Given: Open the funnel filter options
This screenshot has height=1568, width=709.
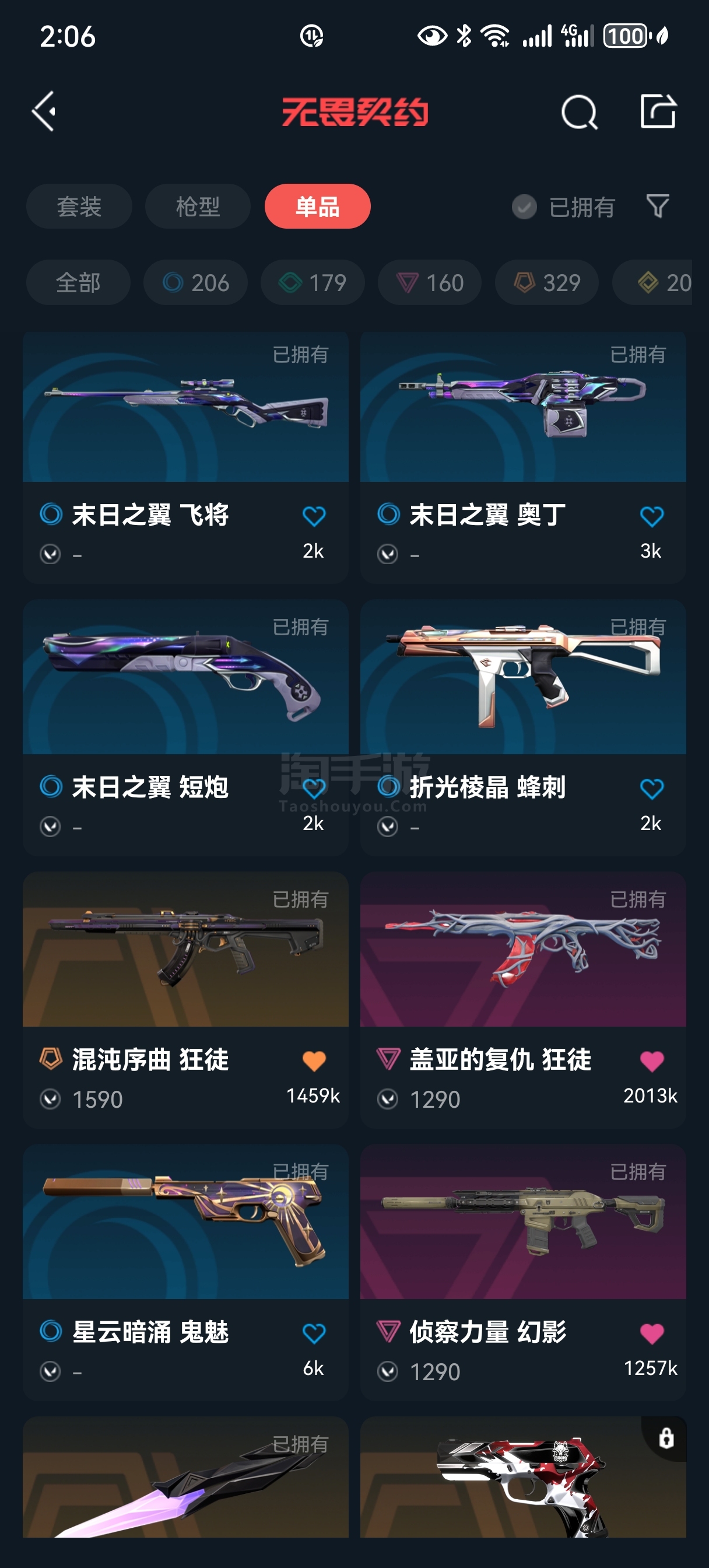Looking at the screenshot, I should click(x=657, y=206).
